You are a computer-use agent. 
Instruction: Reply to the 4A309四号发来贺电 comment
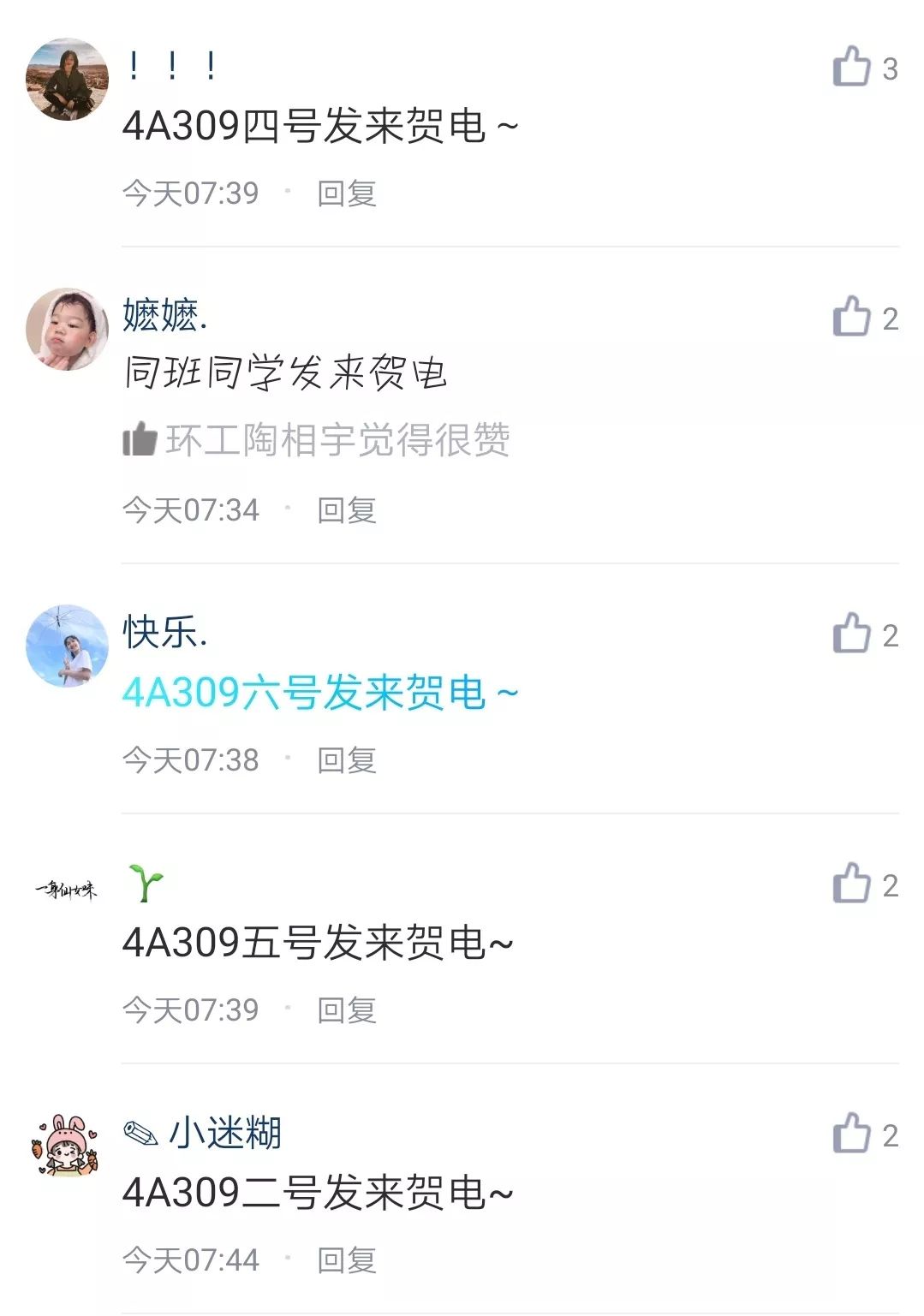[x=347, y=194]
